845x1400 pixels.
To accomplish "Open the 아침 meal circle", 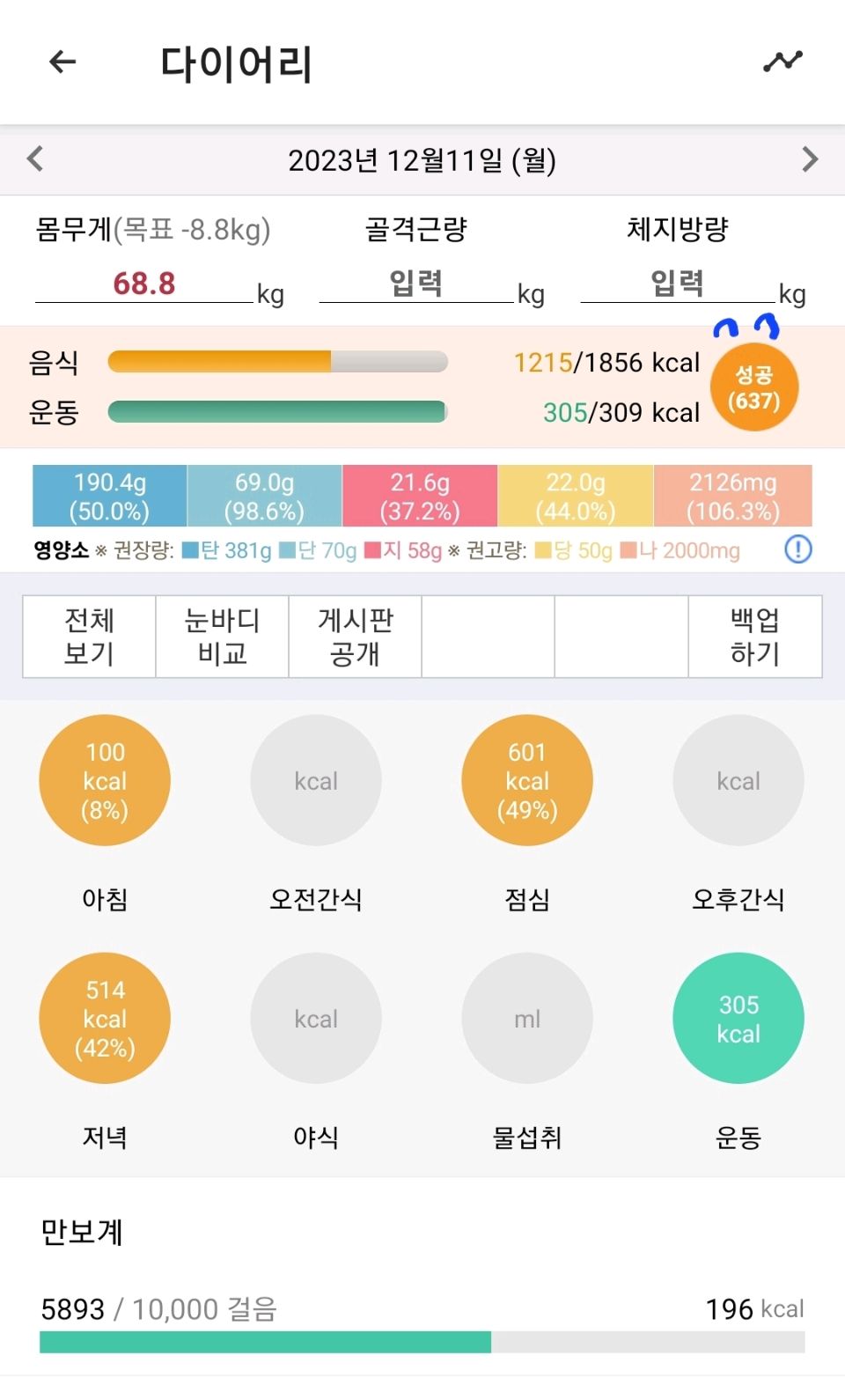I will click(x=105, y=780).
